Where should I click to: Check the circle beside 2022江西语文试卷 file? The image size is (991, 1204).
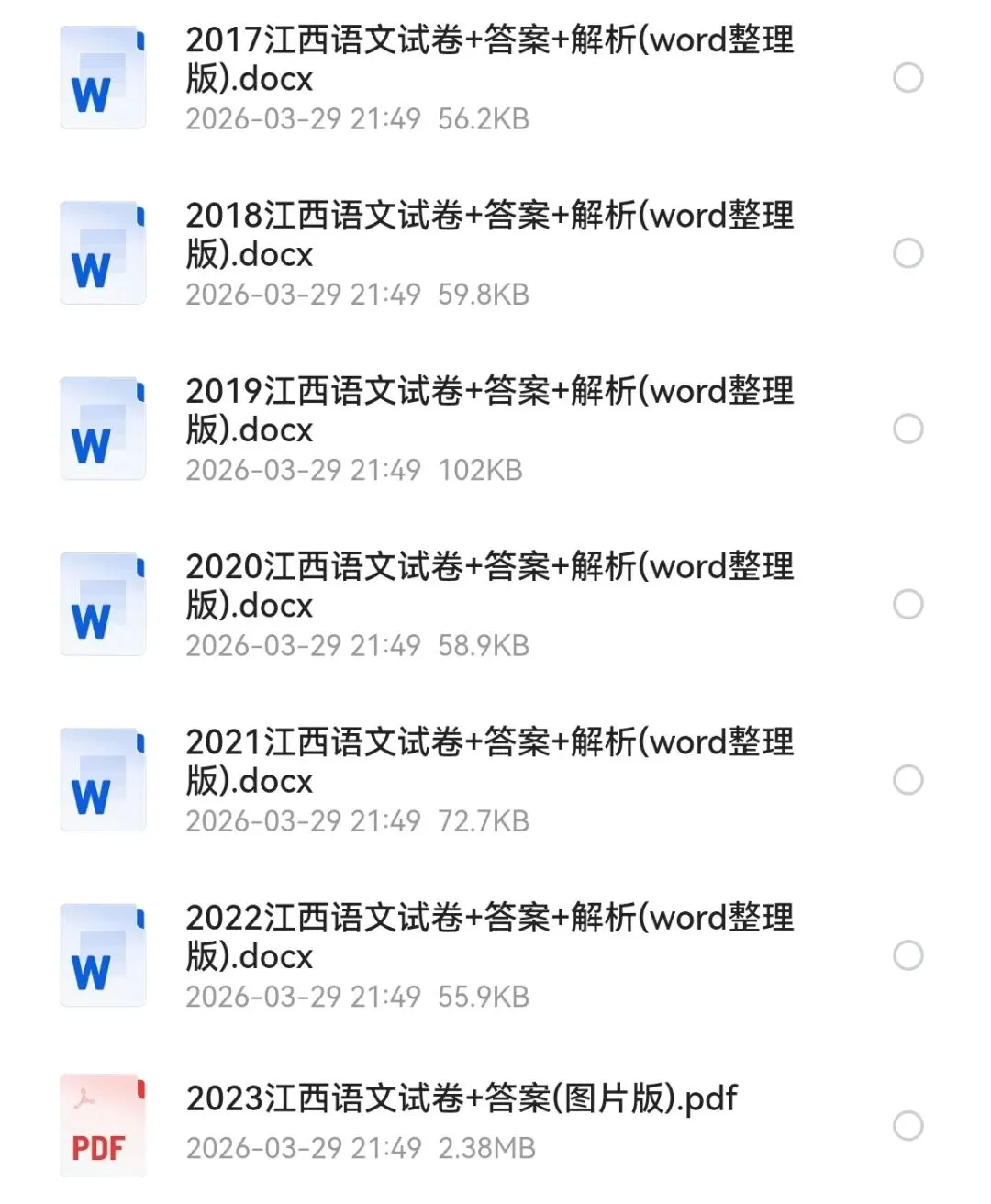(x=907, y=955)
